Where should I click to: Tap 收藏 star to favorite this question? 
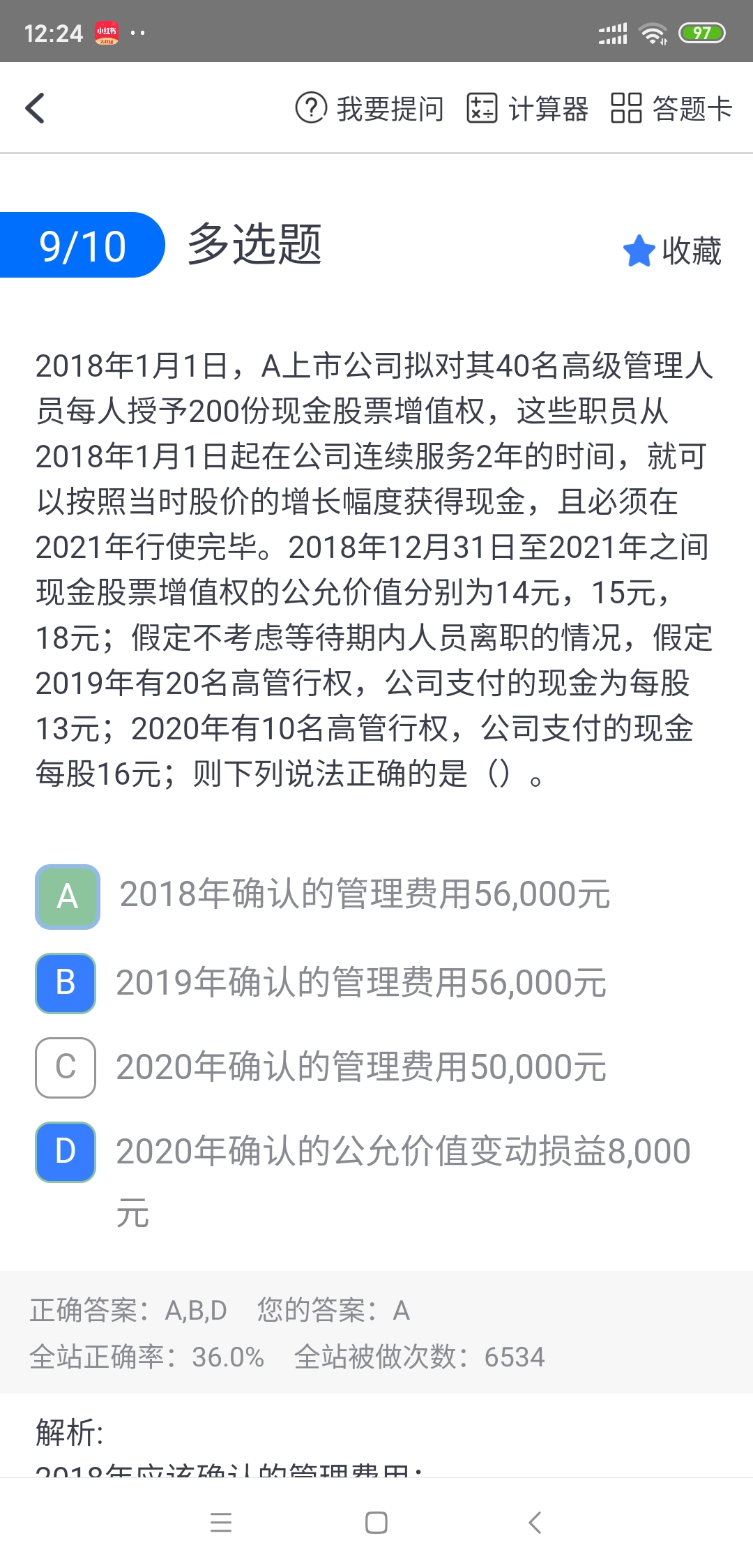[672, 250]
